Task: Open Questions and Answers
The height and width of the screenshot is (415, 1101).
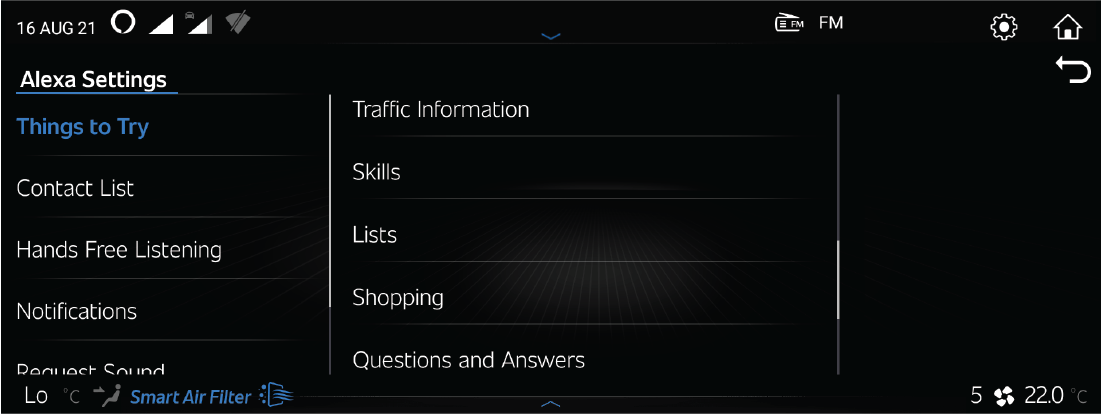Action: point(469,359)
